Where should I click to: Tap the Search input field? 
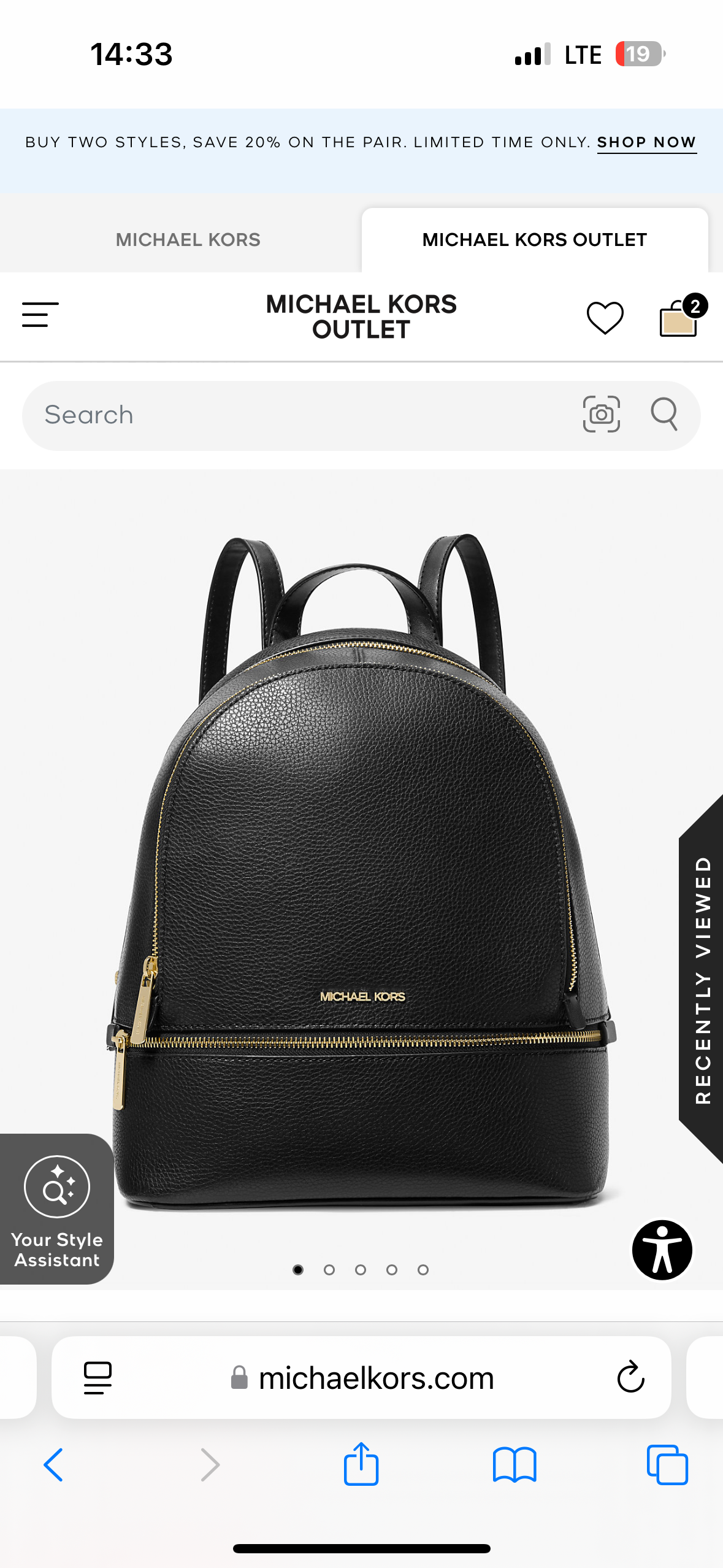294,415
